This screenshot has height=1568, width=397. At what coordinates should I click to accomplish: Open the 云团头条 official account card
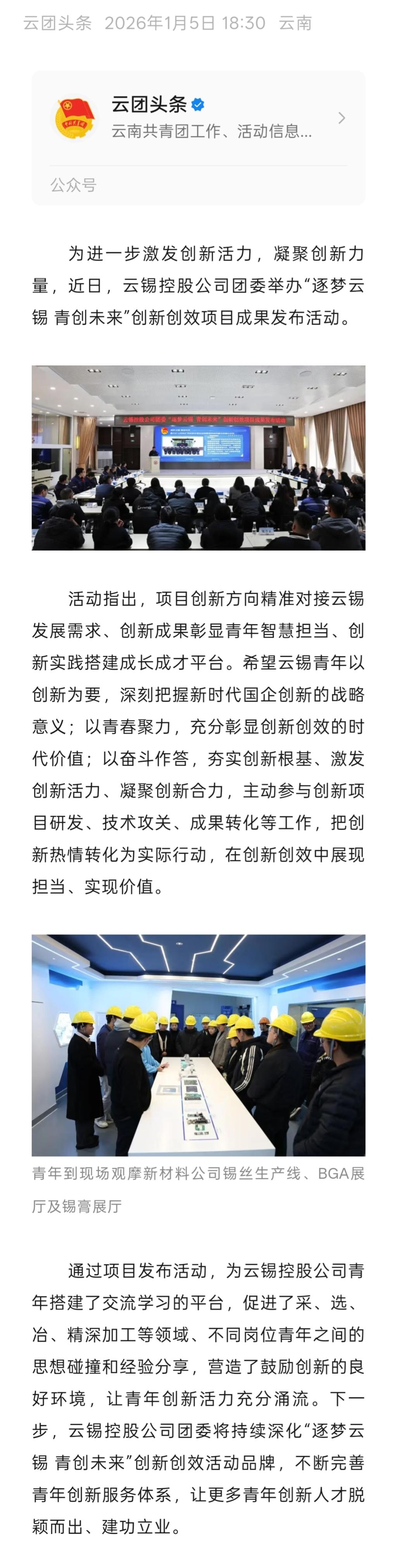tap(198, 119)
